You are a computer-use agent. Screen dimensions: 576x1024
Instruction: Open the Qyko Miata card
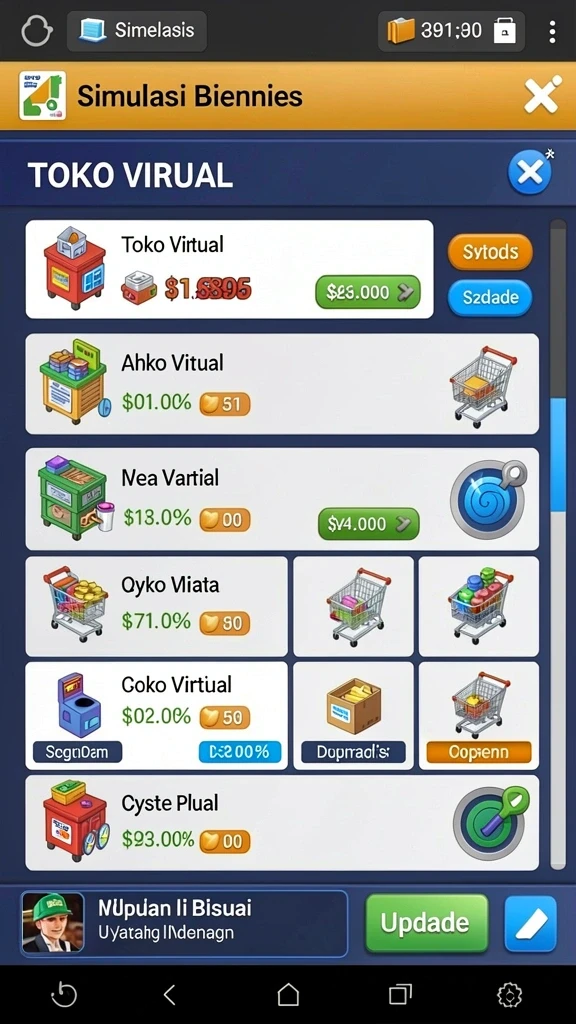[156, 607]
